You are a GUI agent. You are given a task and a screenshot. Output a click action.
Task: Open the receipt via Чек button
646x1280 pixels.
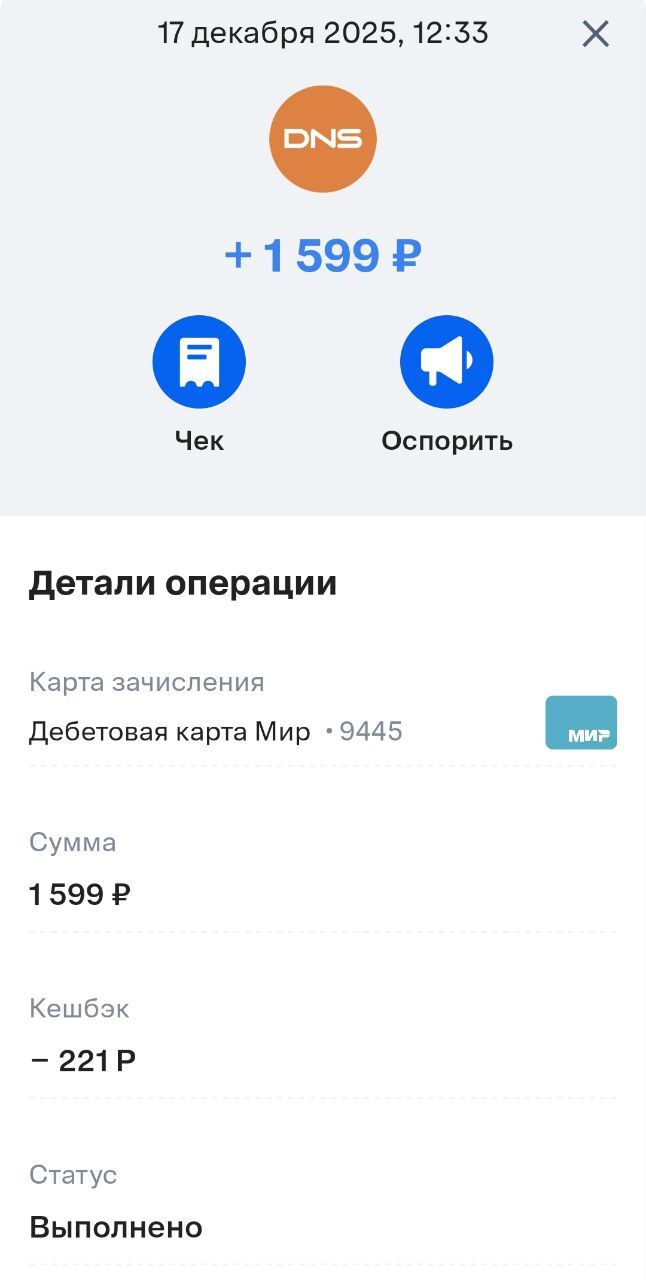tap(199, 362)
